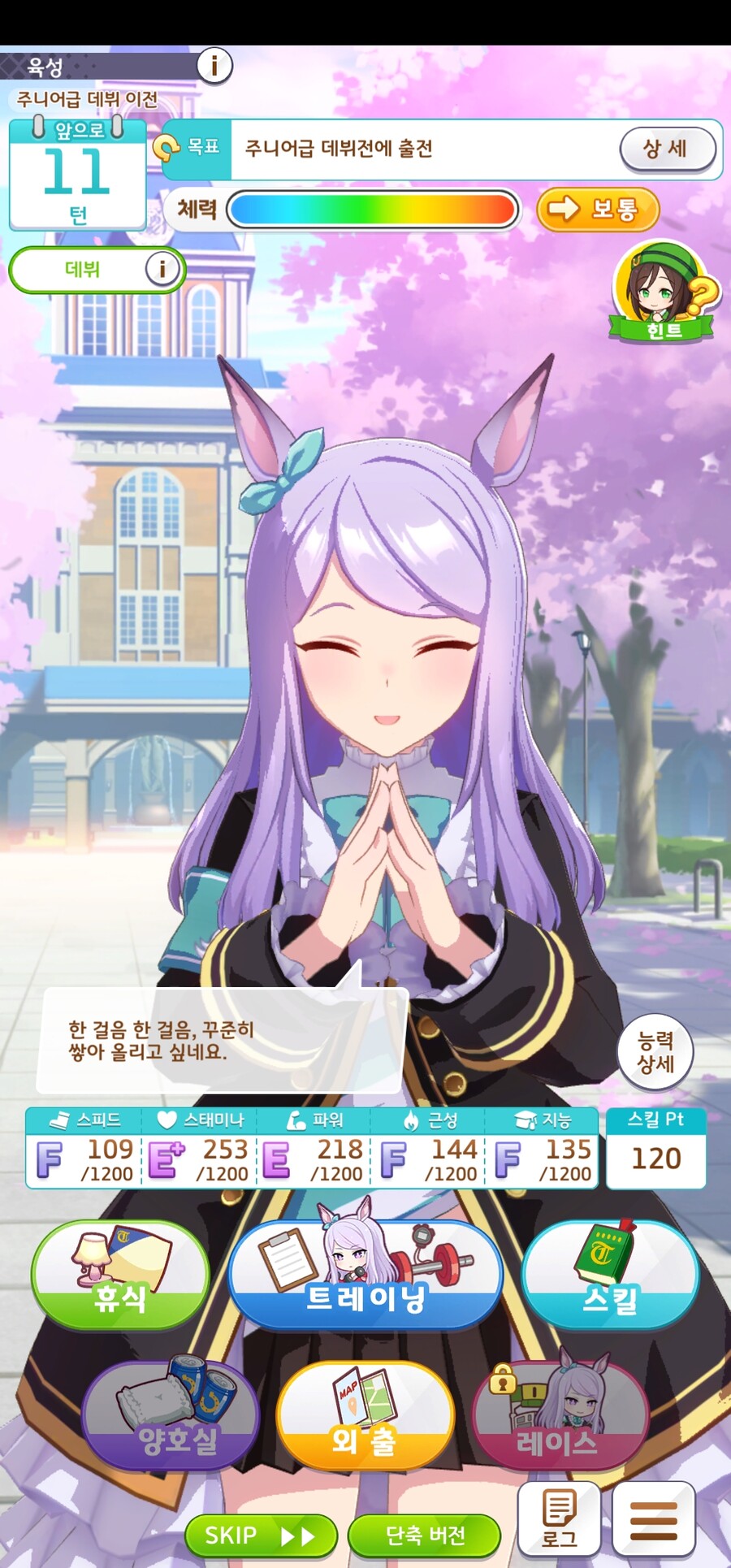Tap 상세 to view goal details
731x1568 pixels.
click(x=668, y=149)
